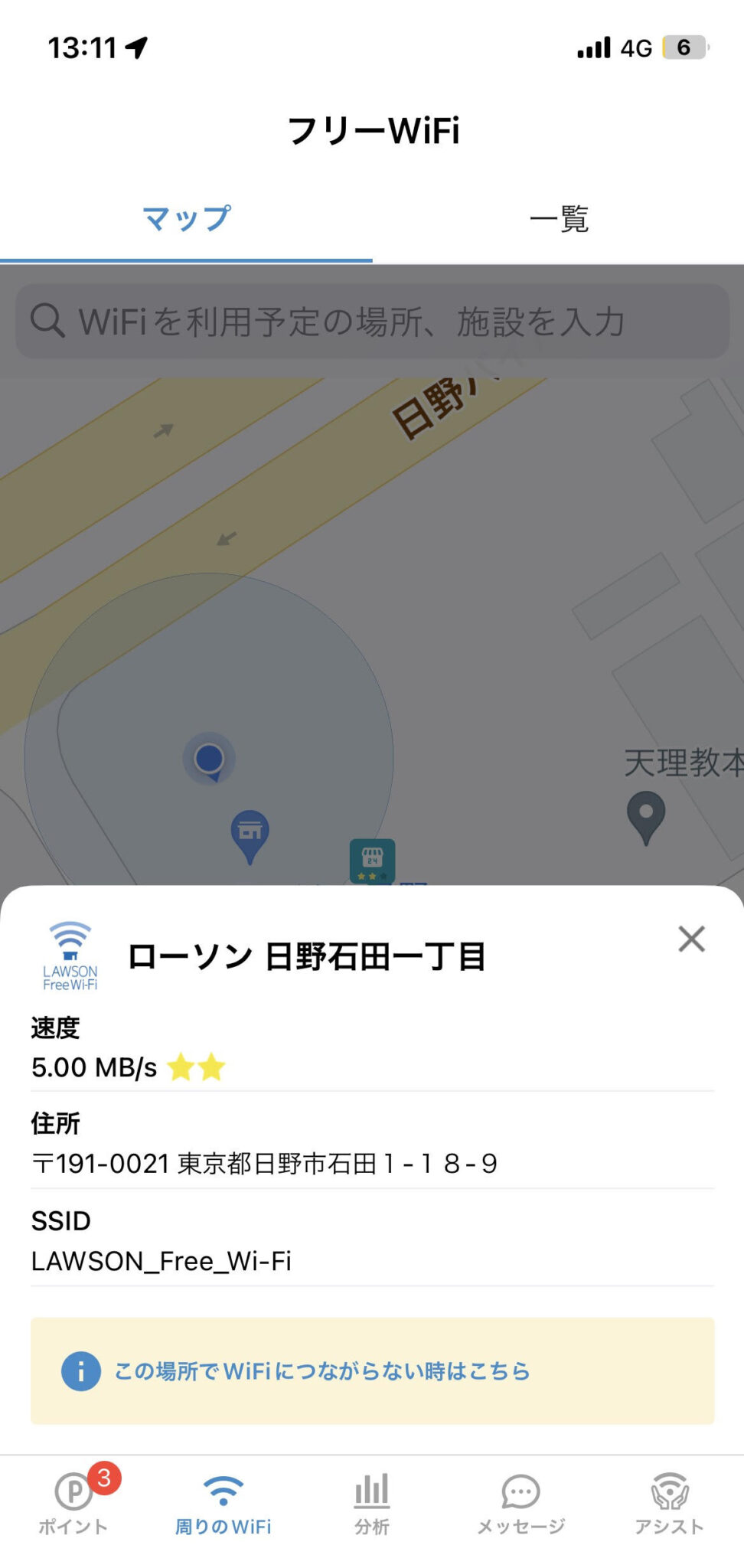Screen dimensions: 744x1568
Task: Select the マップ tab
Action: (x=186, y=218)
